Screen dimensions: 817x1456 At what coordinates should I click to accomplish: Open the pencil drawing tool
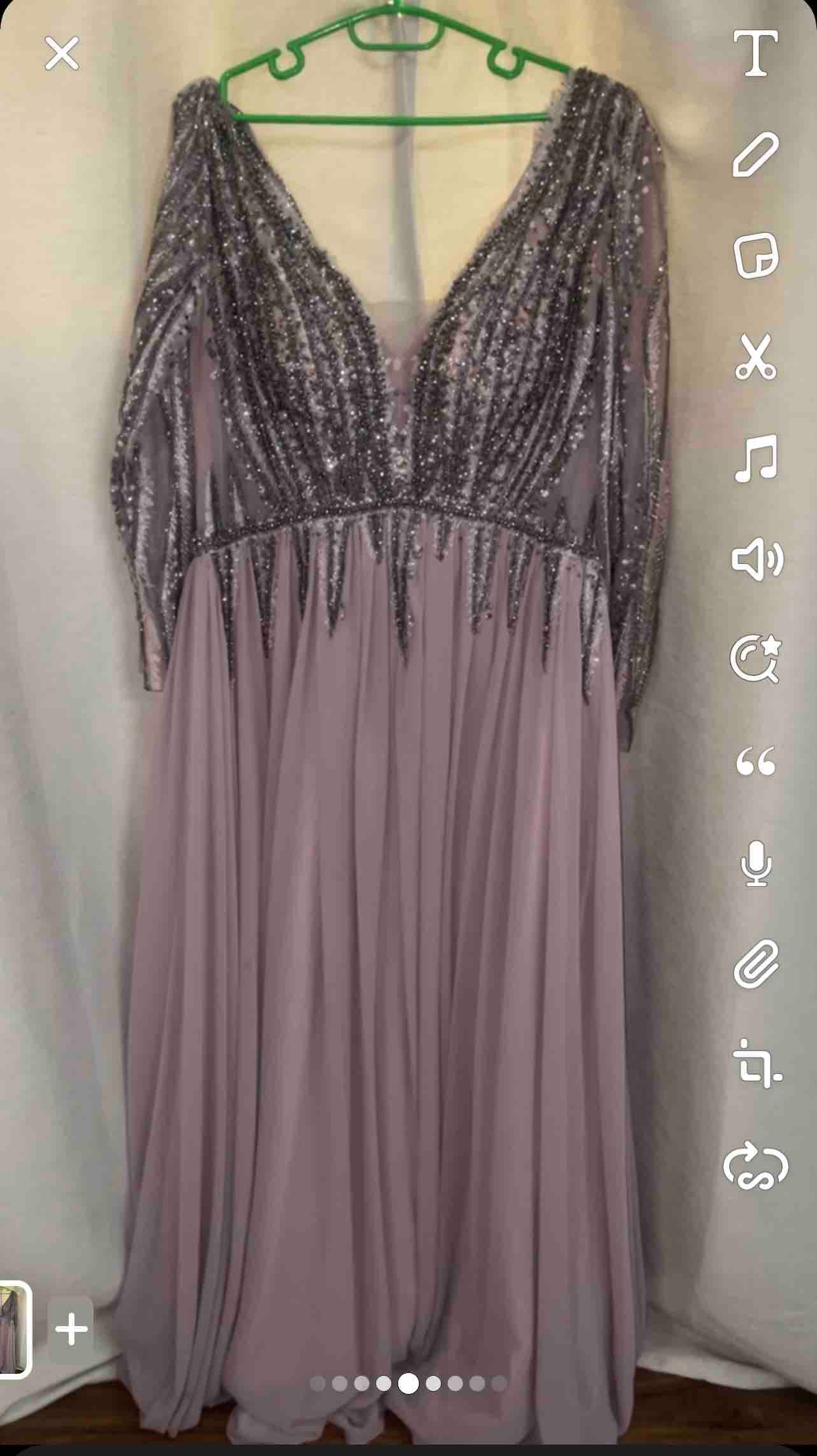pyautogui.click(x=756, y=155)
